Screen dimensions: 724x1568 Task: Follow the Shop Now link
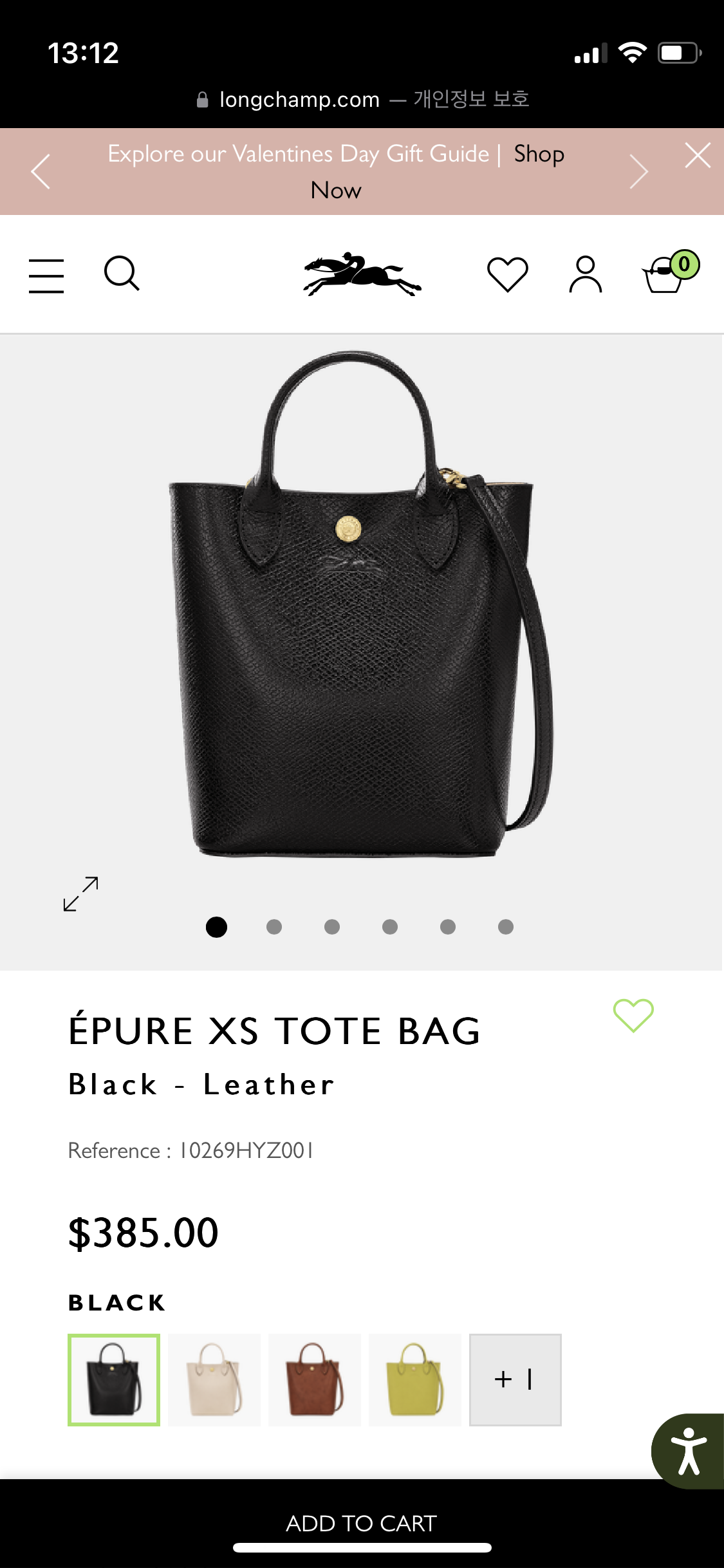pyautogui.click(x=539, y=154)
